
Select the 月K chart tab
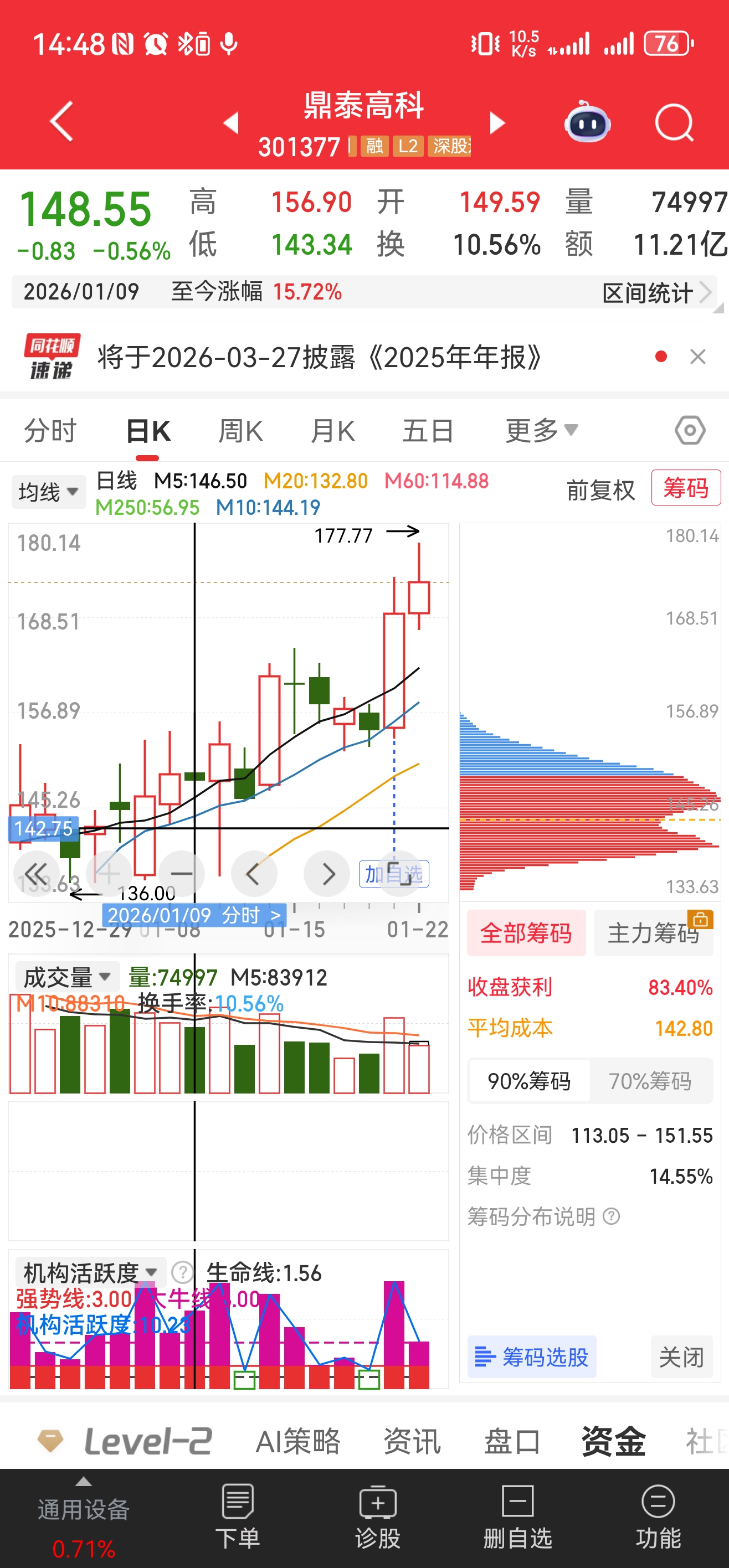[332, 431]
